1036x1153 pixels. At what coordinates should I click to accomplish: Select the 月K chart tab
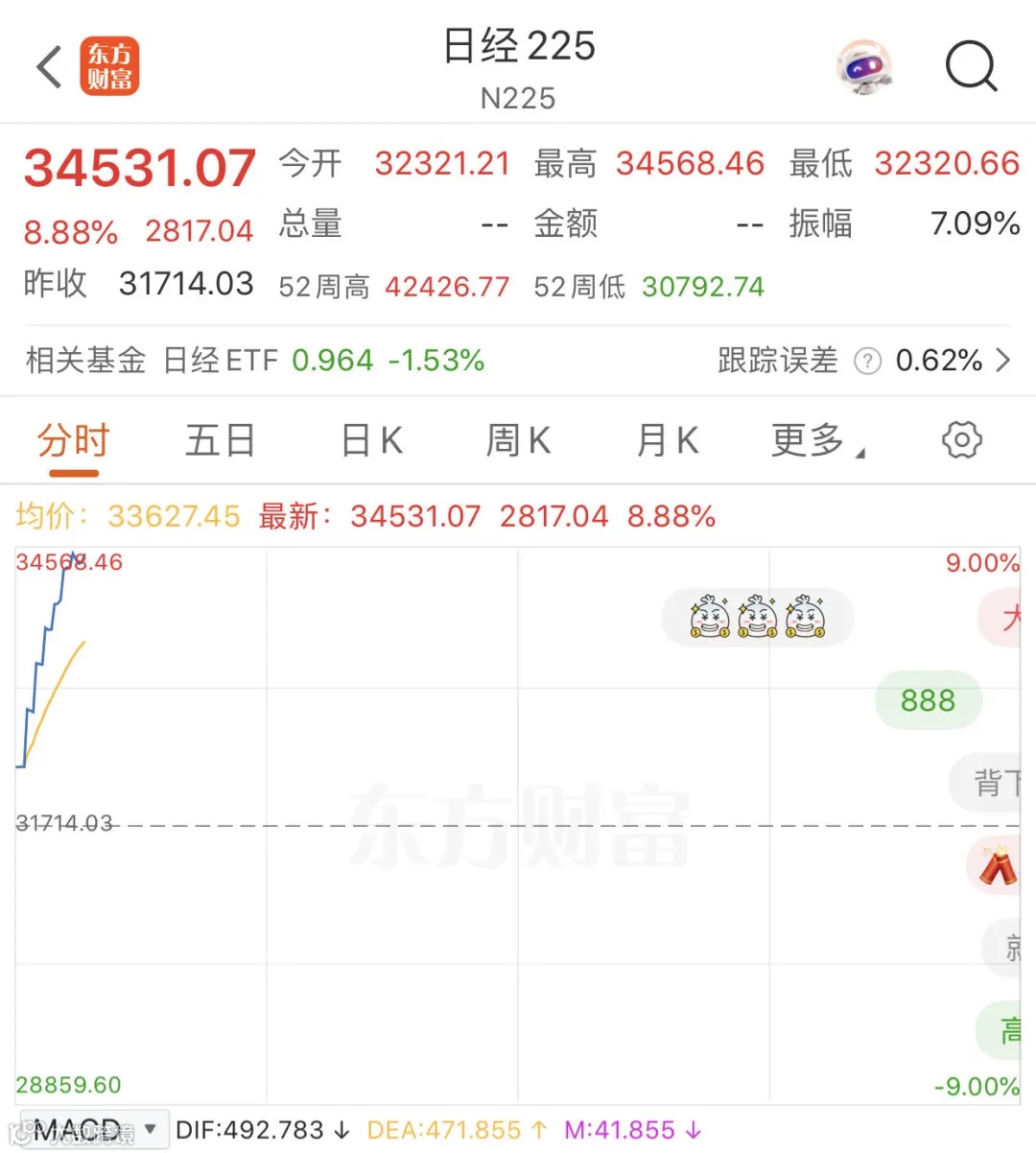point(668,441)
